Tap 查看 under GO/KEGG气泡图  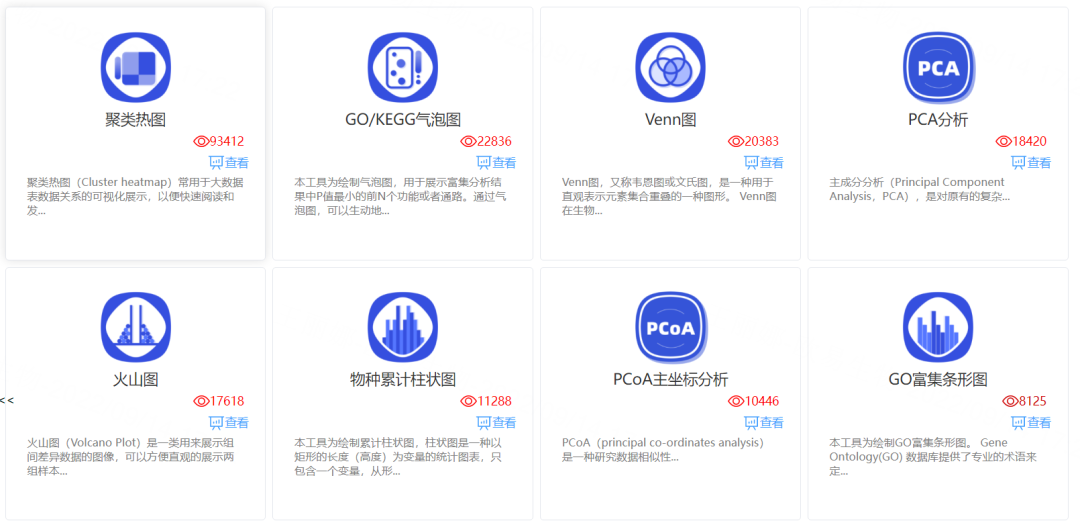point(497,163)
